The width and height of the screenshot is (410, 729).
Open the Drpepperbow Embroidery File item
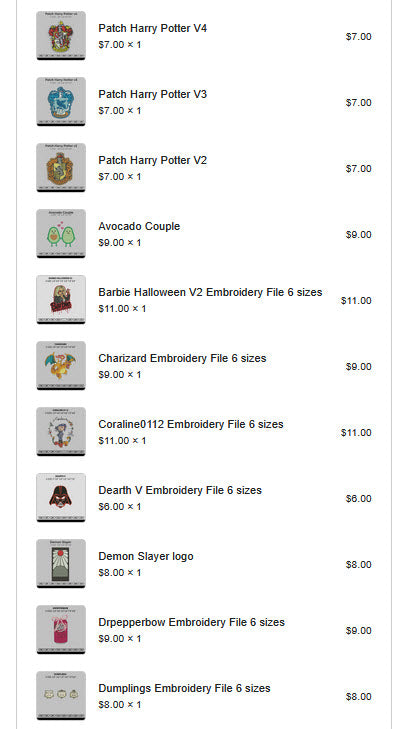click(x=192, y=623)
